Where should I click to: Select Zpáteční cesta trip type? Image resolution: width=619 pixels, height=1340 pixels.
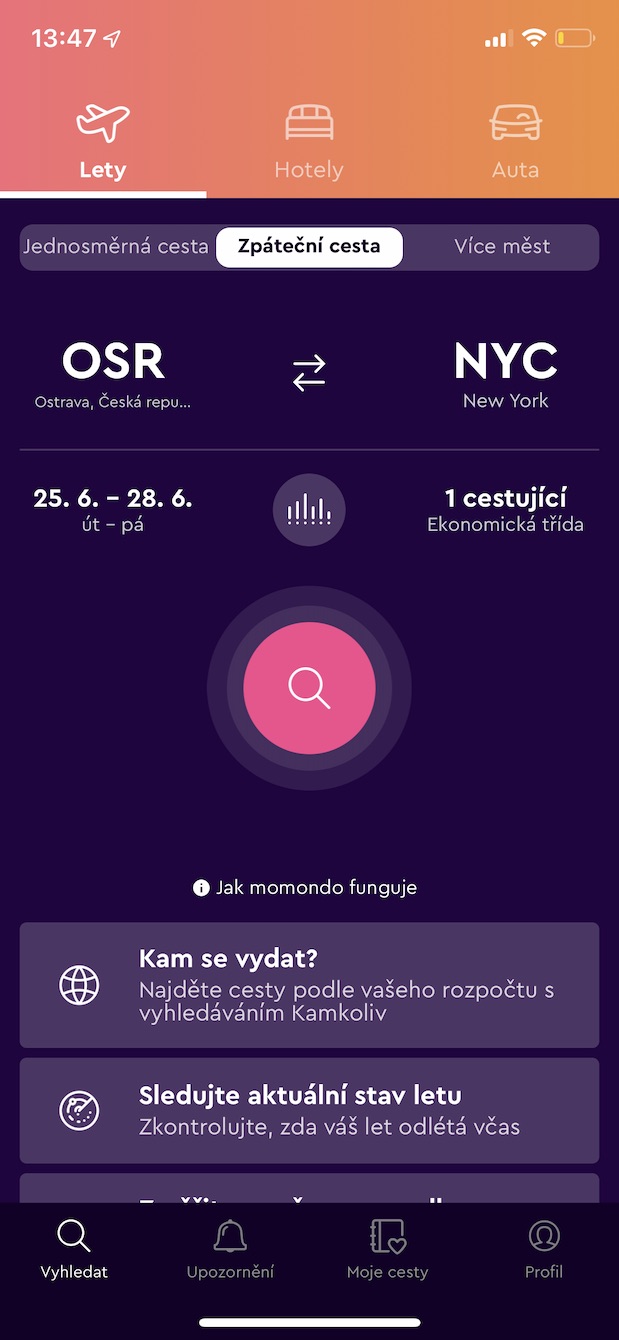(309, 247)
